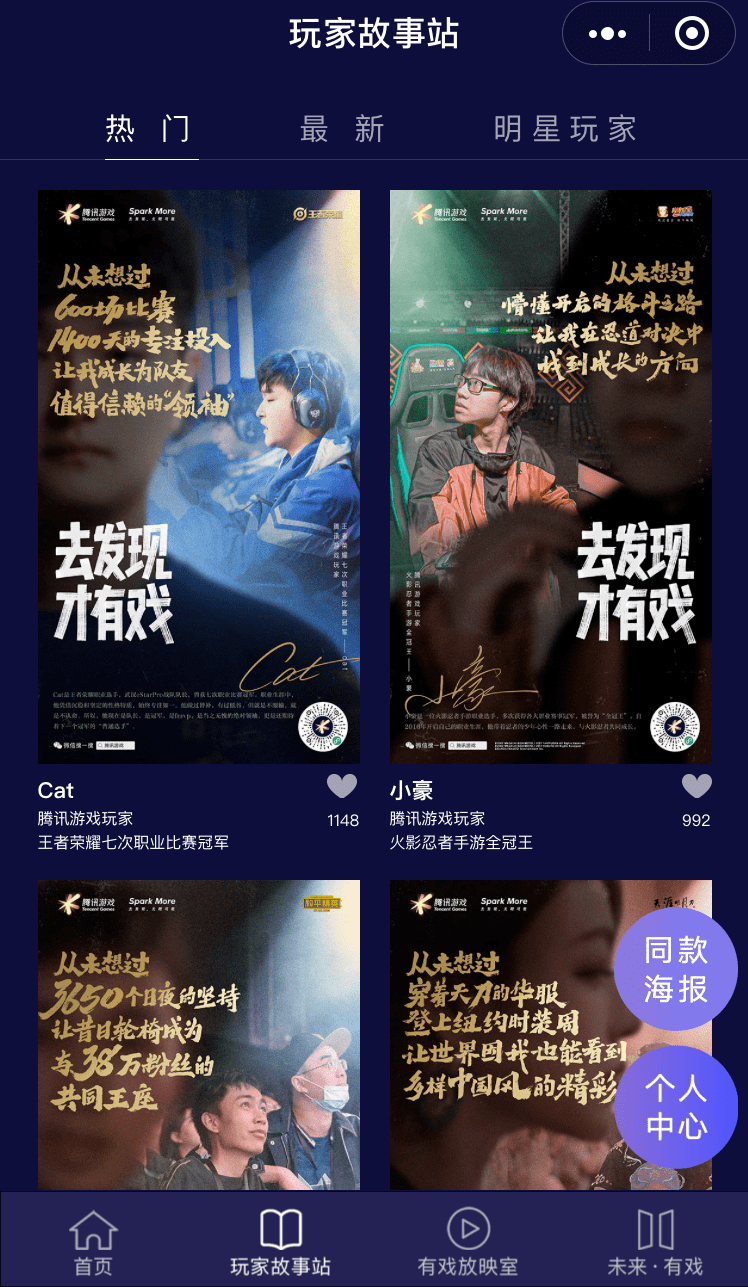This screenshot has width=748, height=1287.
Task: Open Cat's player story poster
Action: click(x=199, y=476)
